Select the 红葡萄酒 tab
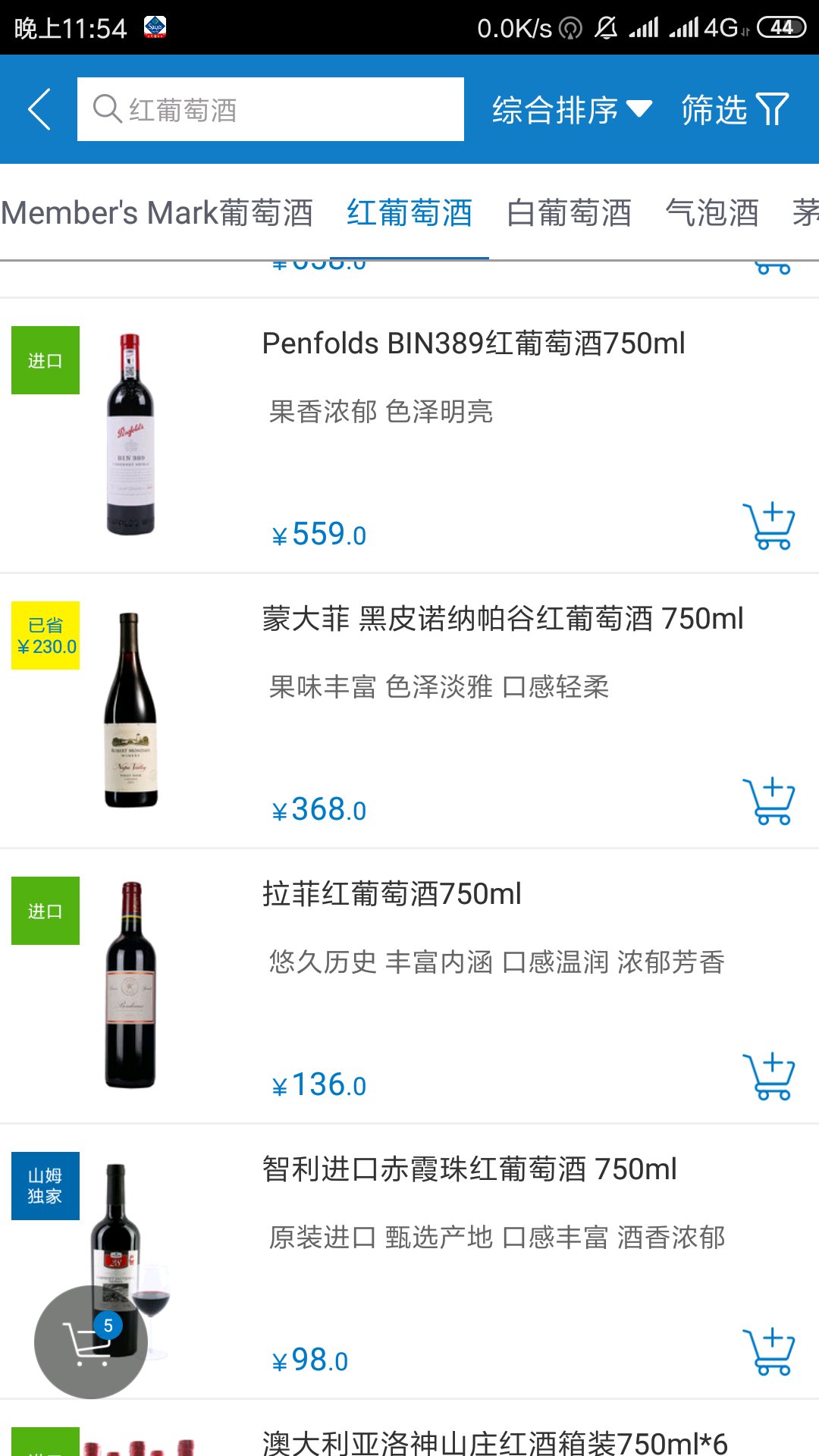This screenshot has height=1456, width=819. click(x=409, y=213)
